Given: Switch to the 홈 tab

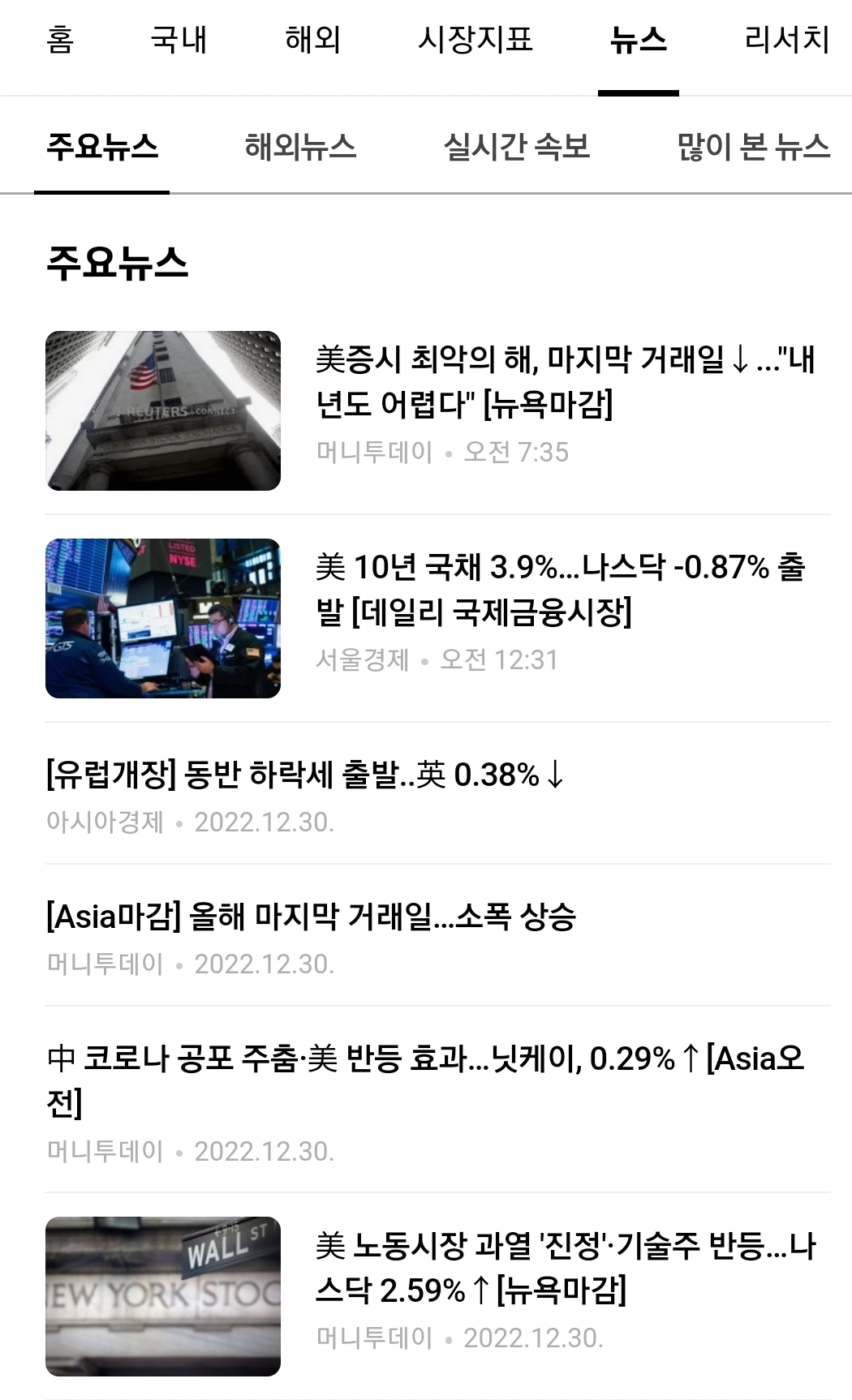Looking at the screenshot, I should (x=60, y=41).
